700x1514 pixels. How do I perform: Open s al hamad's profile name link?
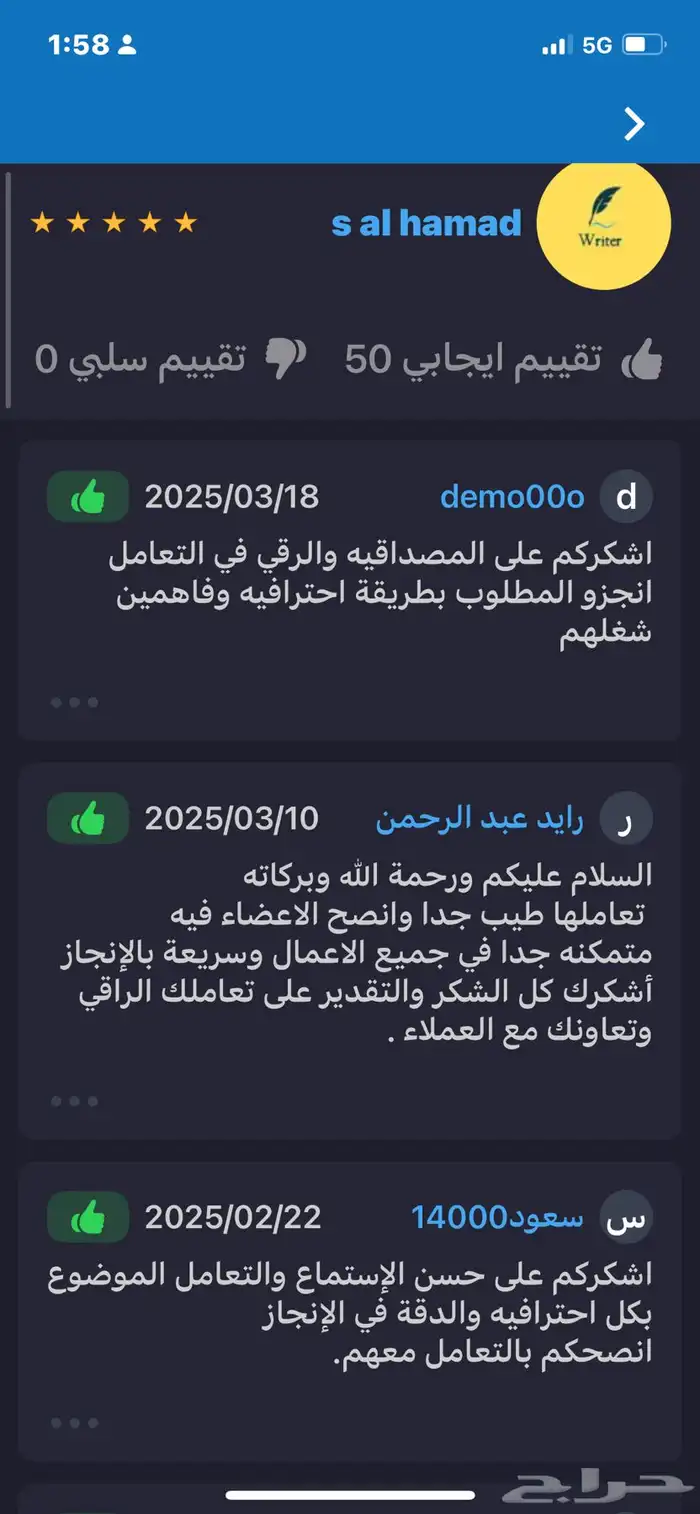(x=427, y=222)
